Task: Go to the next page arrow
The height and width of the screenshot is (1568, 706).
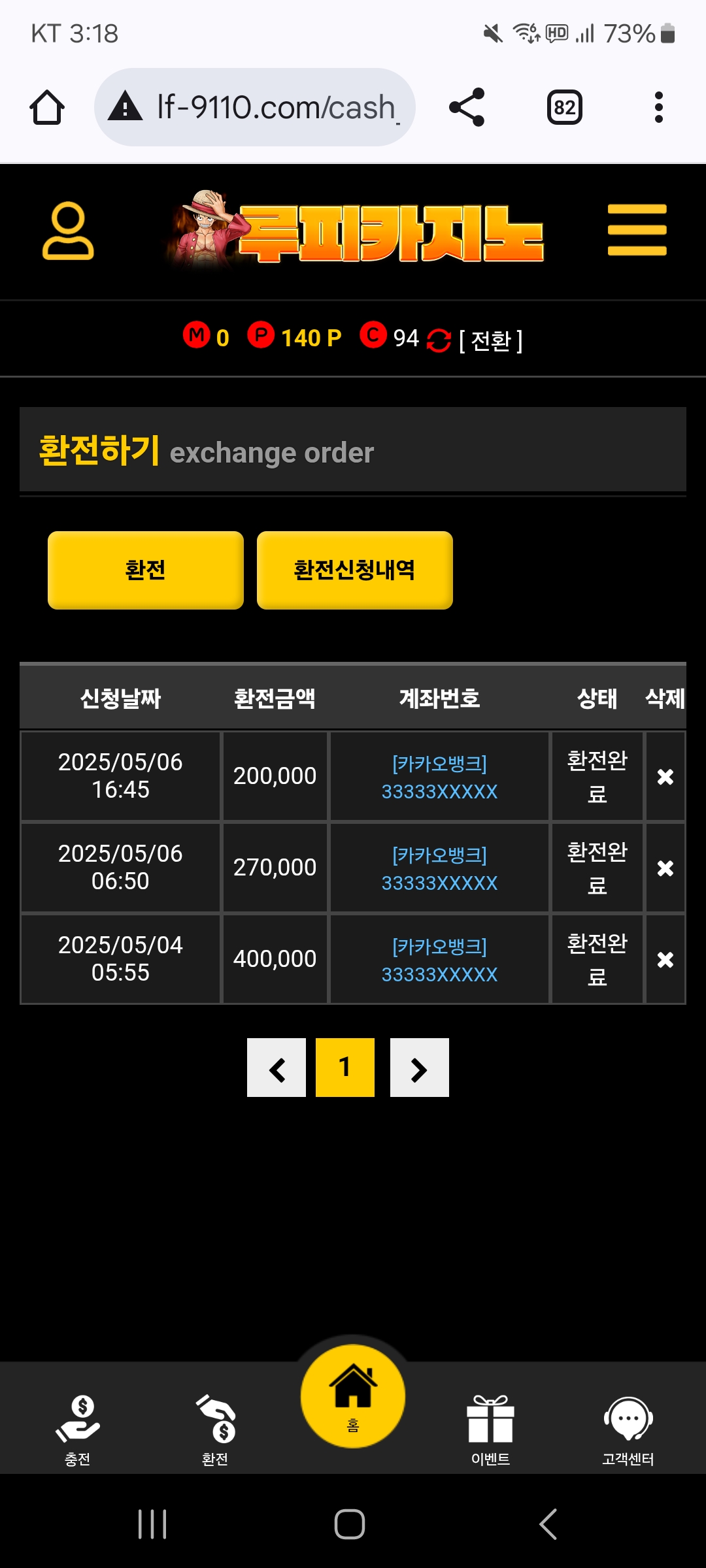Action: coord(419,1068)
